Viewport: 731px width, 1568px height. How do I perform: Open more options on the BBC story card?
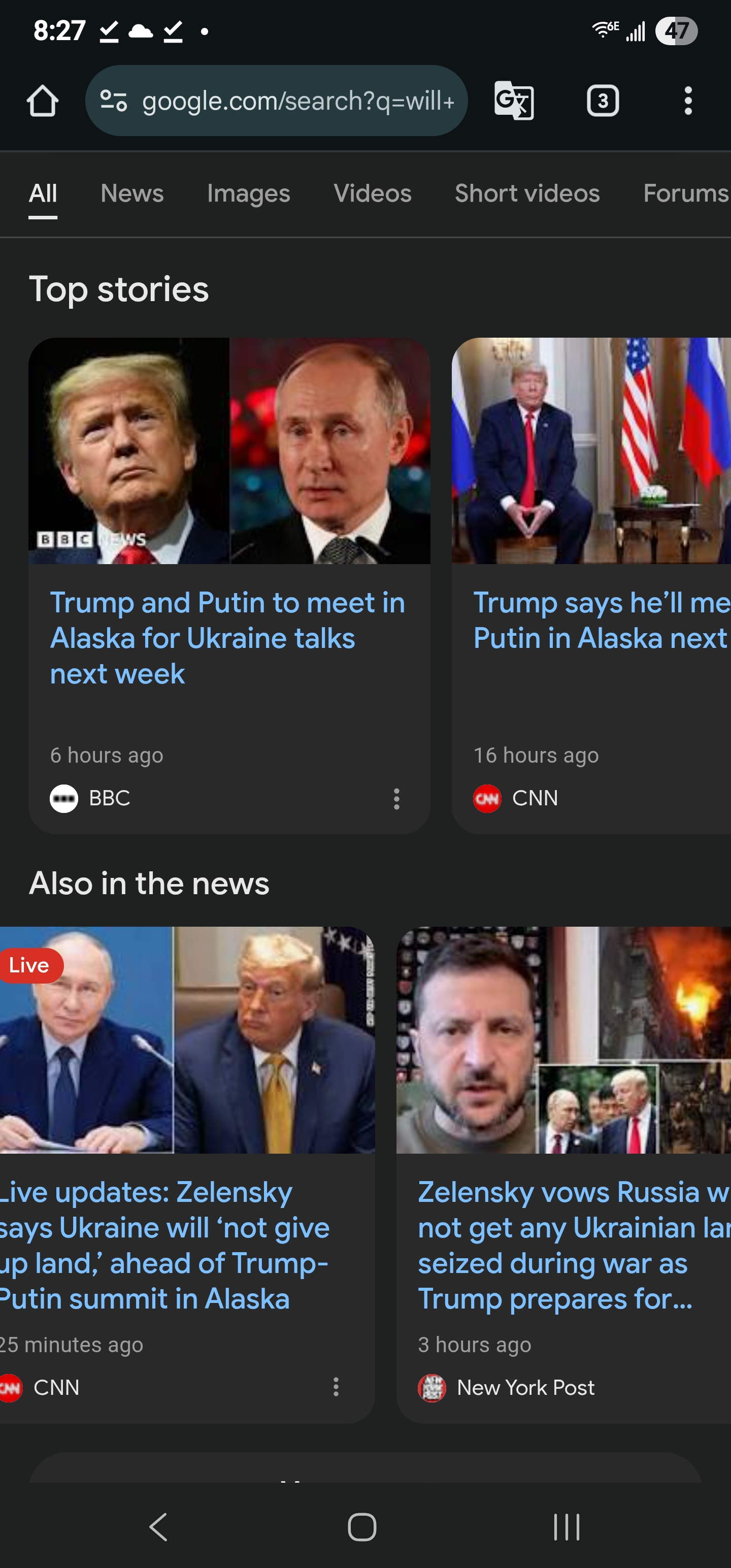click(396, 799)
